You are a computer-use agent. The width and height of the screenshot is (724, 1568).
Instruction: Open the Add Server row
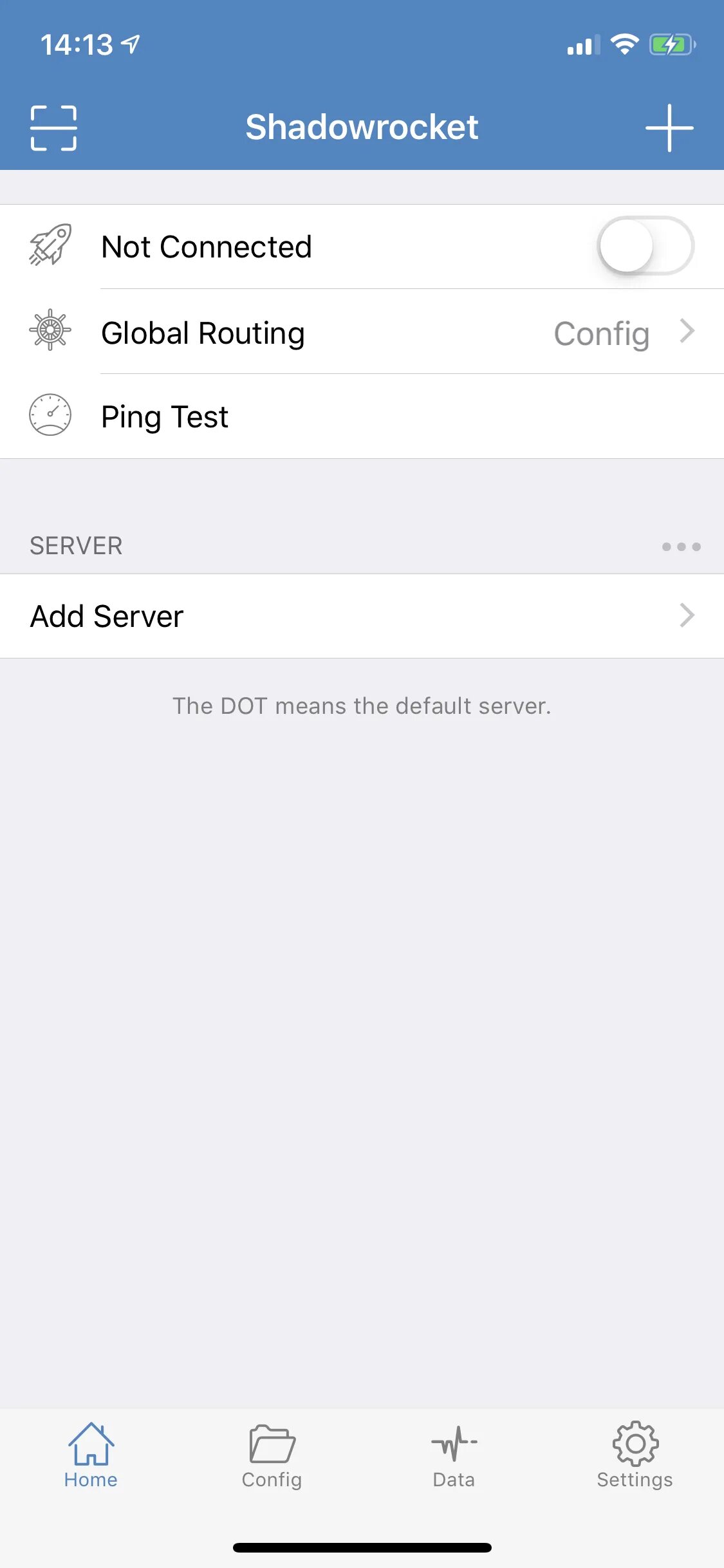pyautogui.click(x=362, y=616)
